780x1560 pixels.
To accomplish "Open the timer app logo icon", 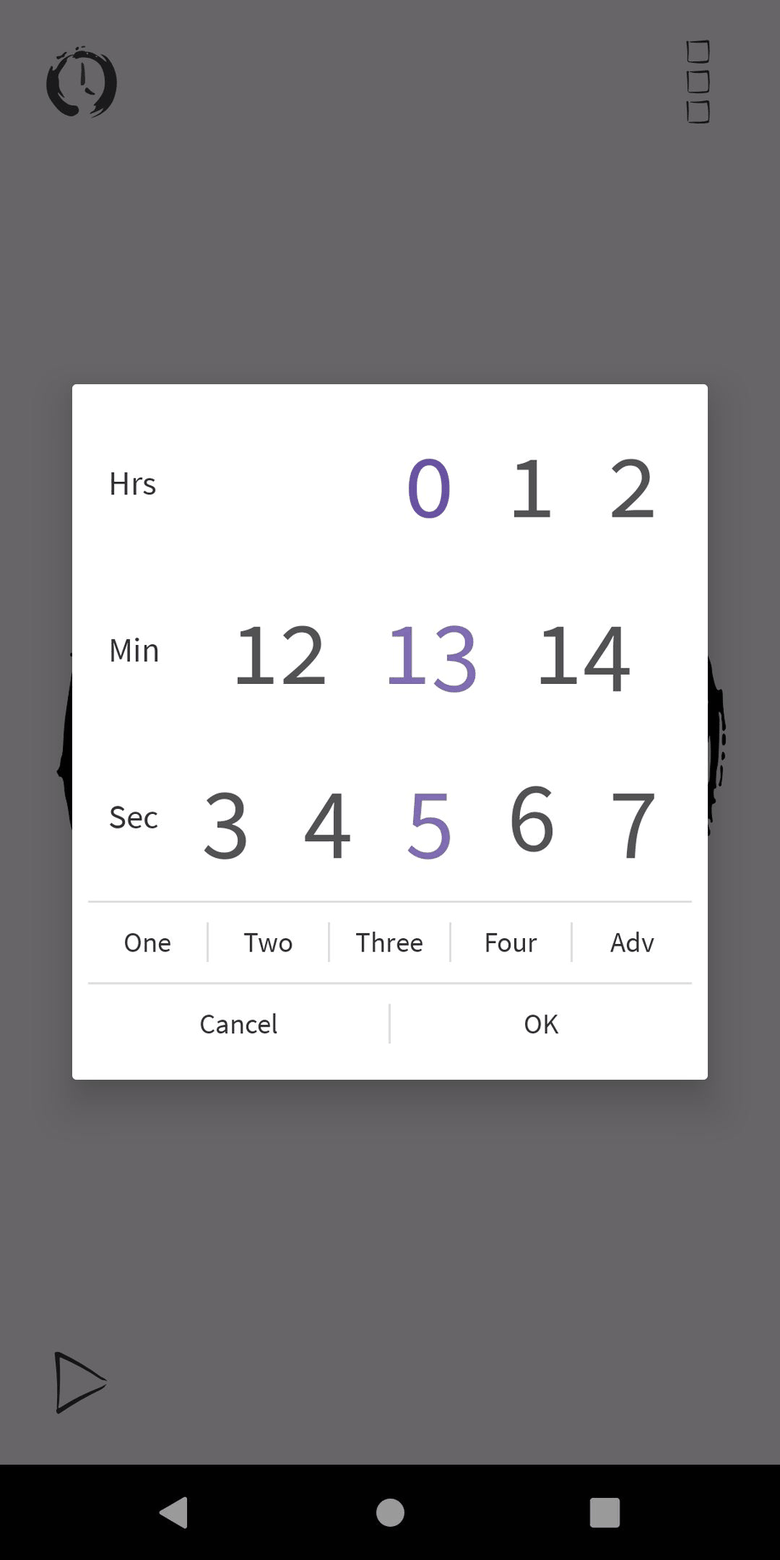I will (x=80, y=83).
